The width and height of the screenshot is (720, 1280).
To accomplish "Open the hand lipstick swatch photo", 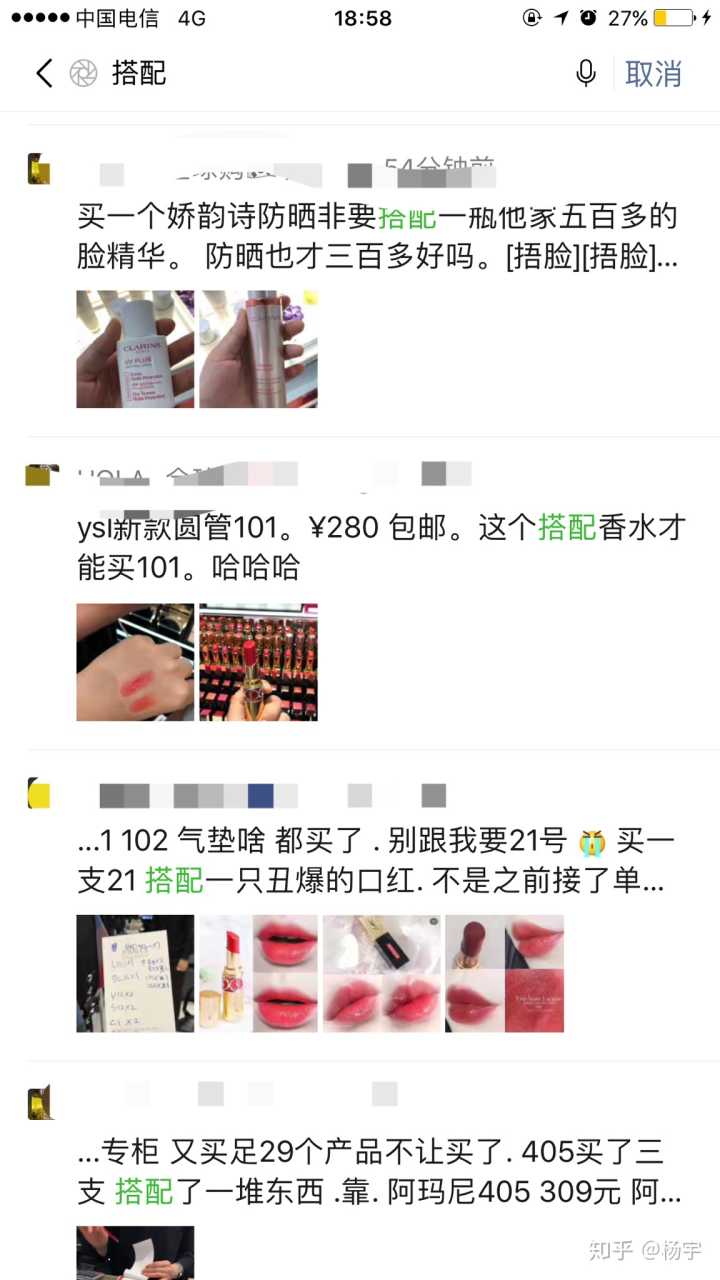I will 135,662.
